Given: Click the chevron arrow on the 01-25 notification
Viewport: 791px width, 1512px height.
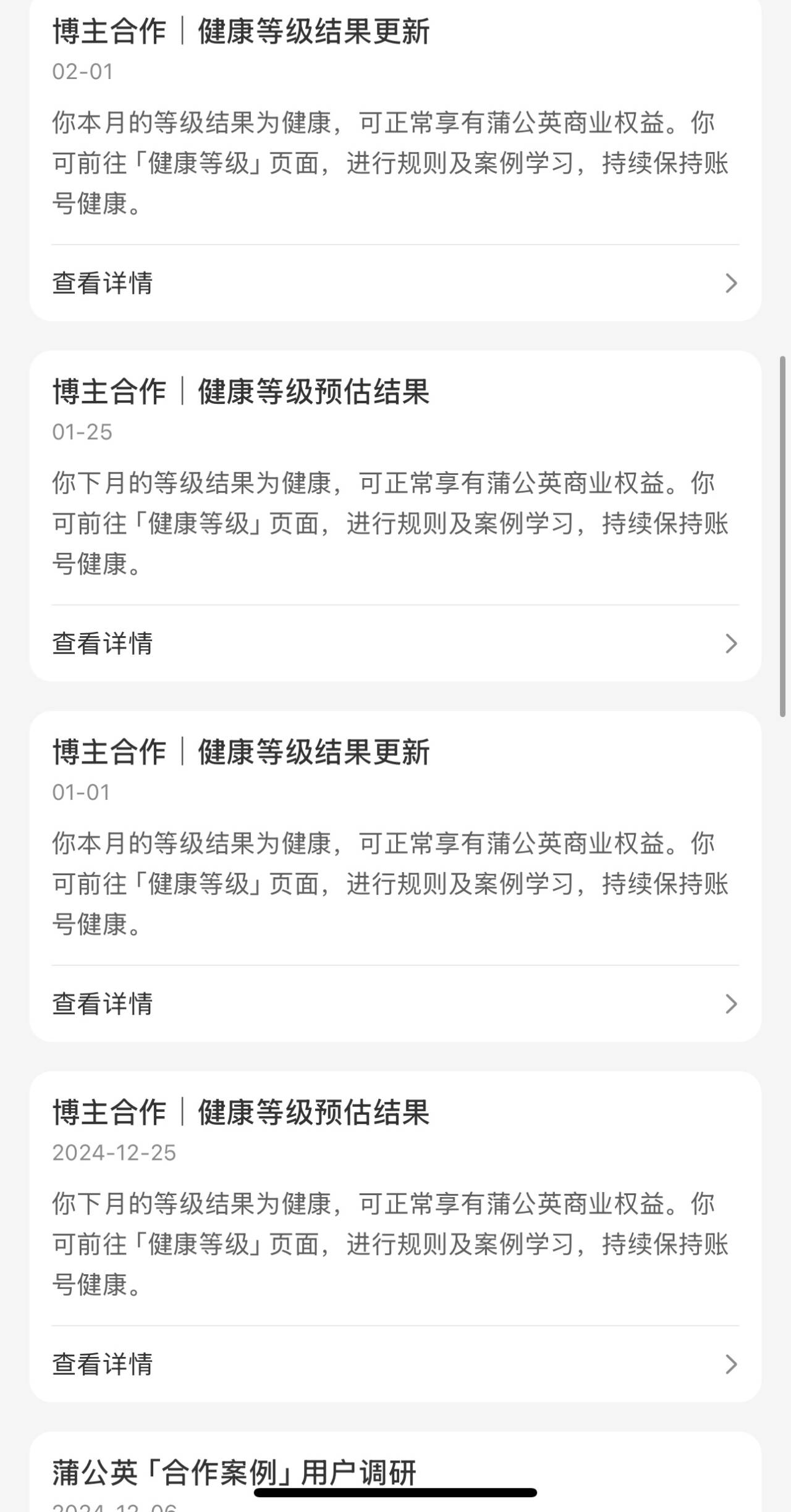Looking at the screenshot, I should point(732,644).
